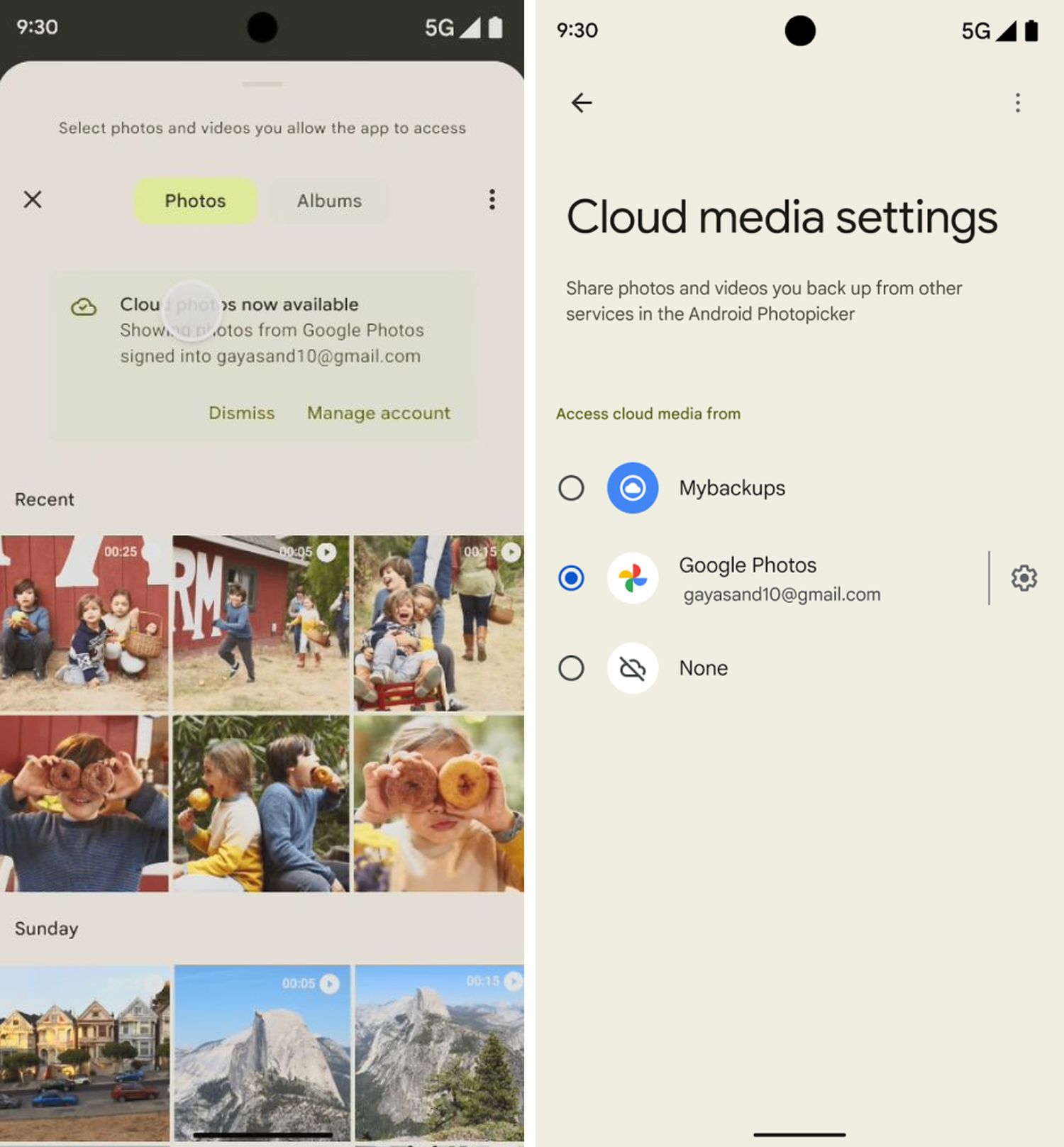Tap Manage account in the banner
This screenshot has height=1147, width=1064.
click(378, 413)
